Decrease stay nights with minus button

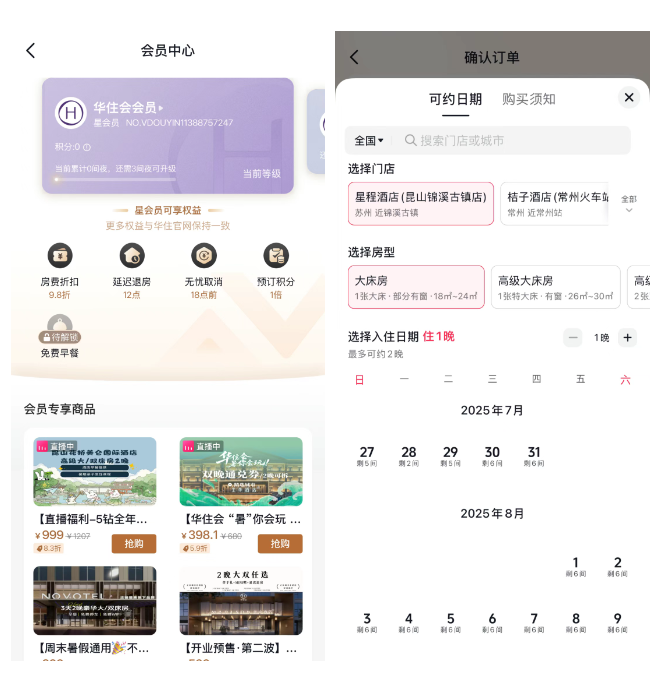(x=573, y=338)
